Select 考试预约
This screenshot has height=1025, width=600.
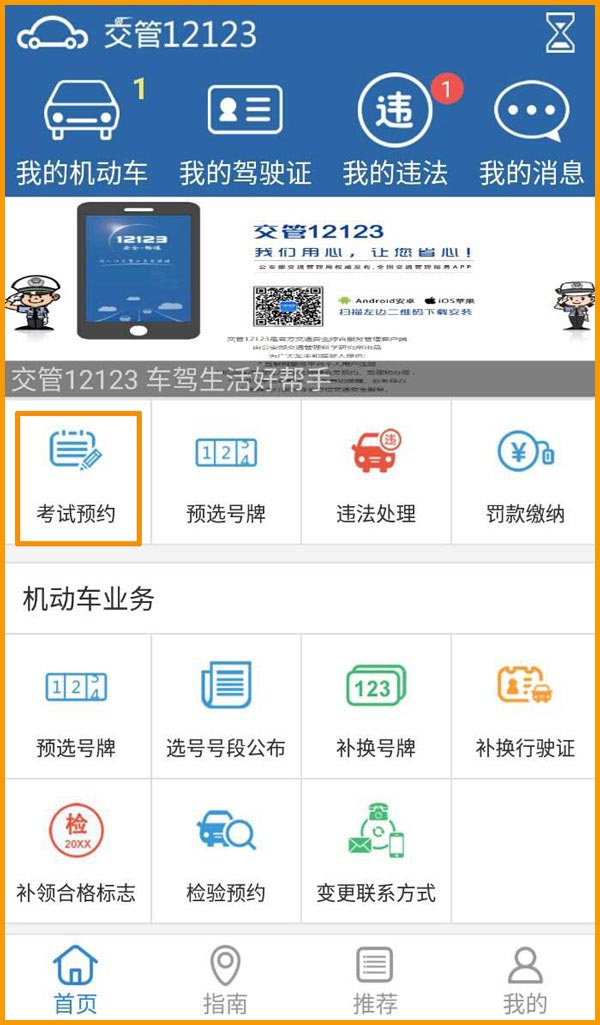[x=77, y=477]
